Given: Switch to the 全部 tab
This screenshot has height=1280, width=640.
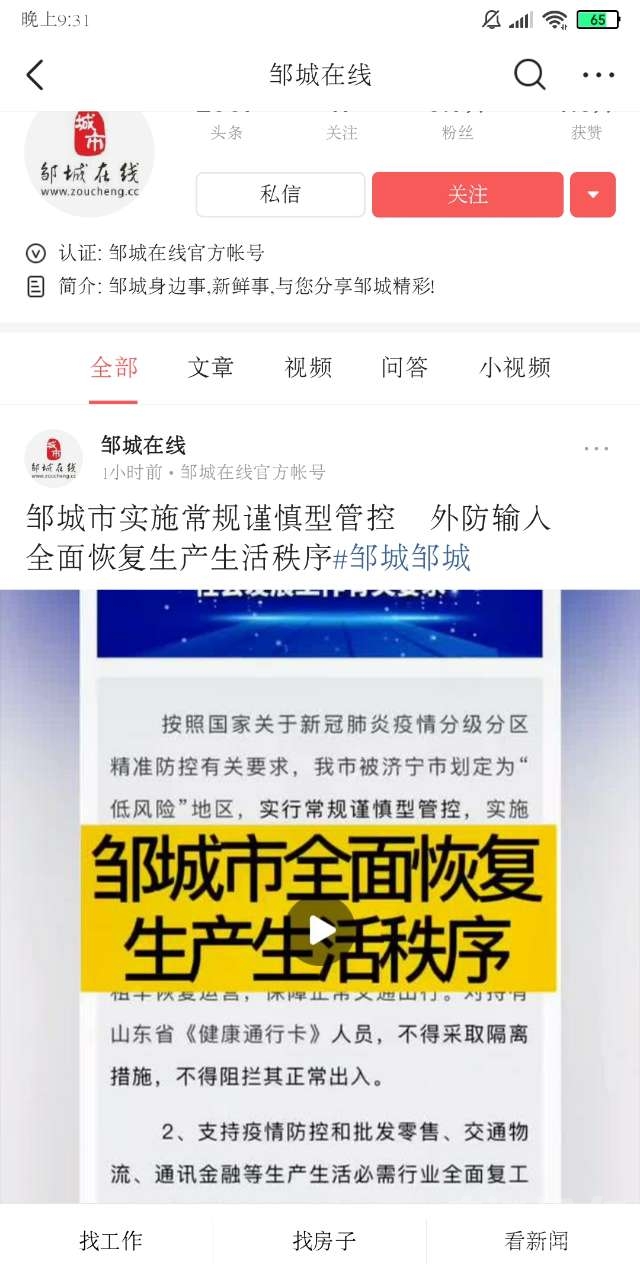Looking at the screenshot, I should [x=113, y=368].
